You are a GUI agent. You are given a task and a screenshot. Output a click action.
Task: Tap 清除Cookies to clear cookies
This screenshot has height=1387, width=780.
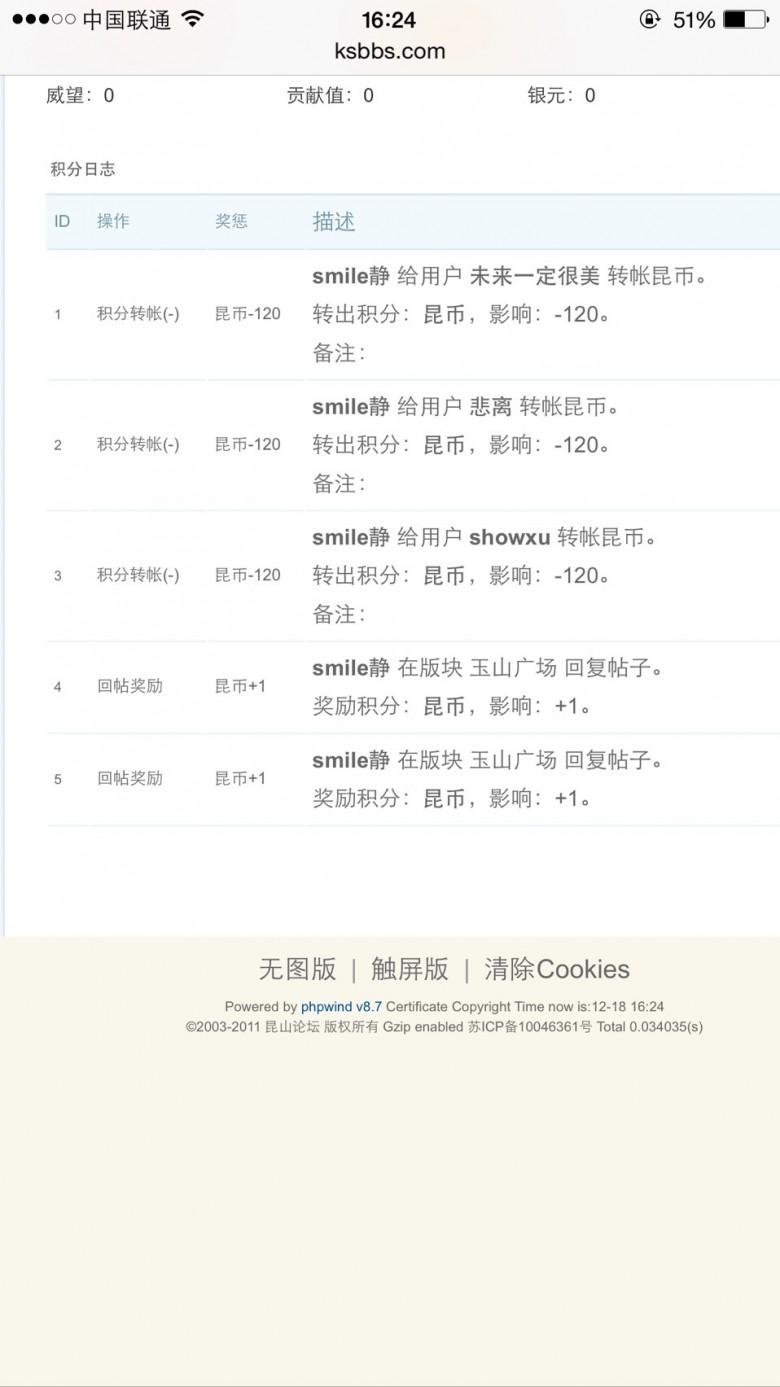click(x=557, y=969)
